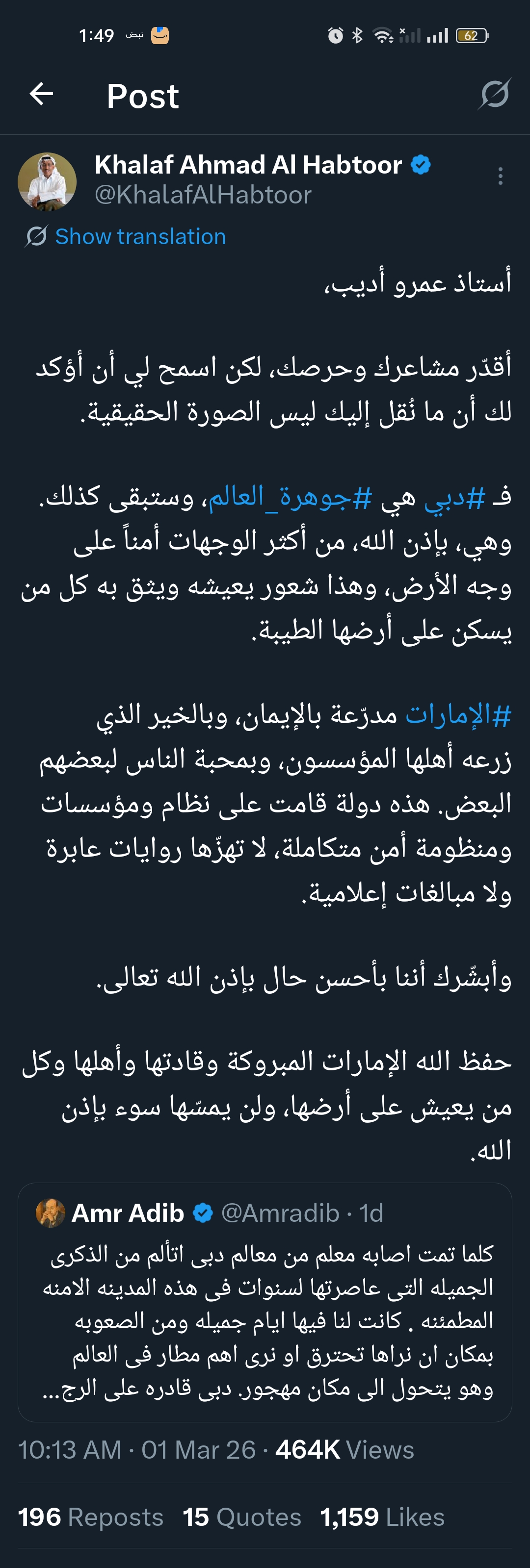View the 196 Reposts list
Image resolution: width=530 pixels, height=1568 pixels.
tap(90, 1517)
